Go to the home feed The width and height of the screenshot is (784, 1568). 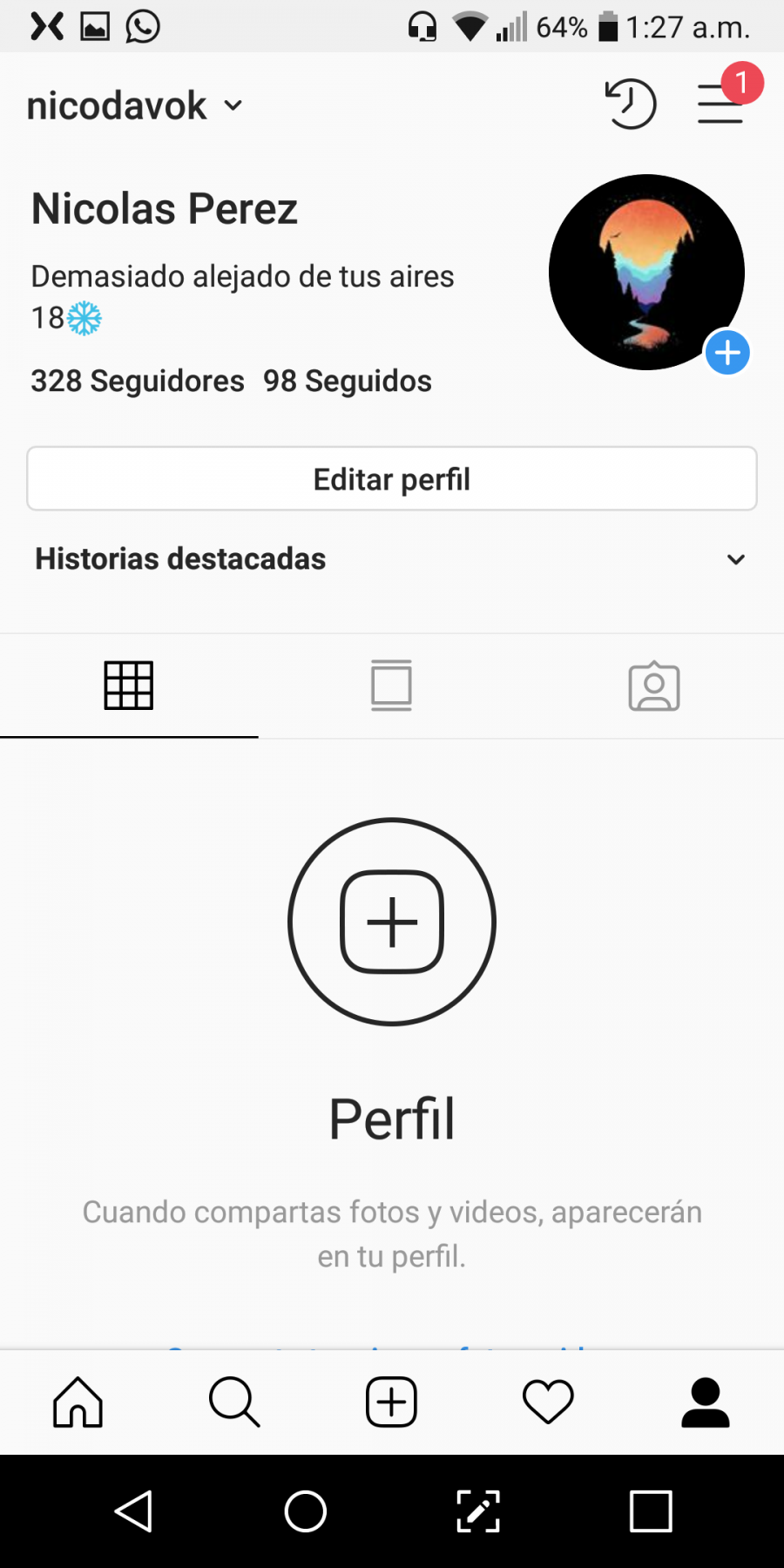click(x=78, y=1402)
